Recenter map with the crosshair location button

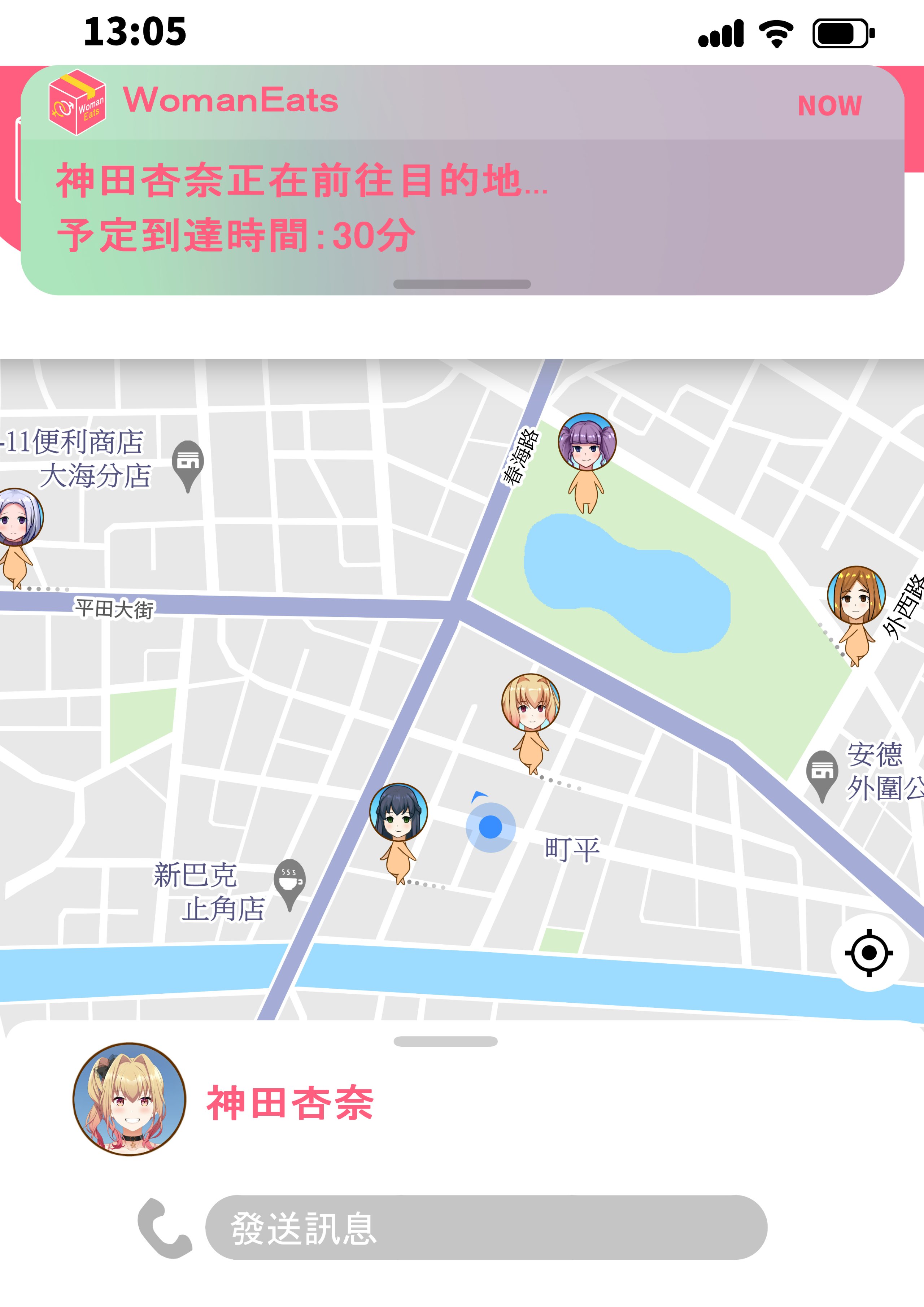(868, 952)
